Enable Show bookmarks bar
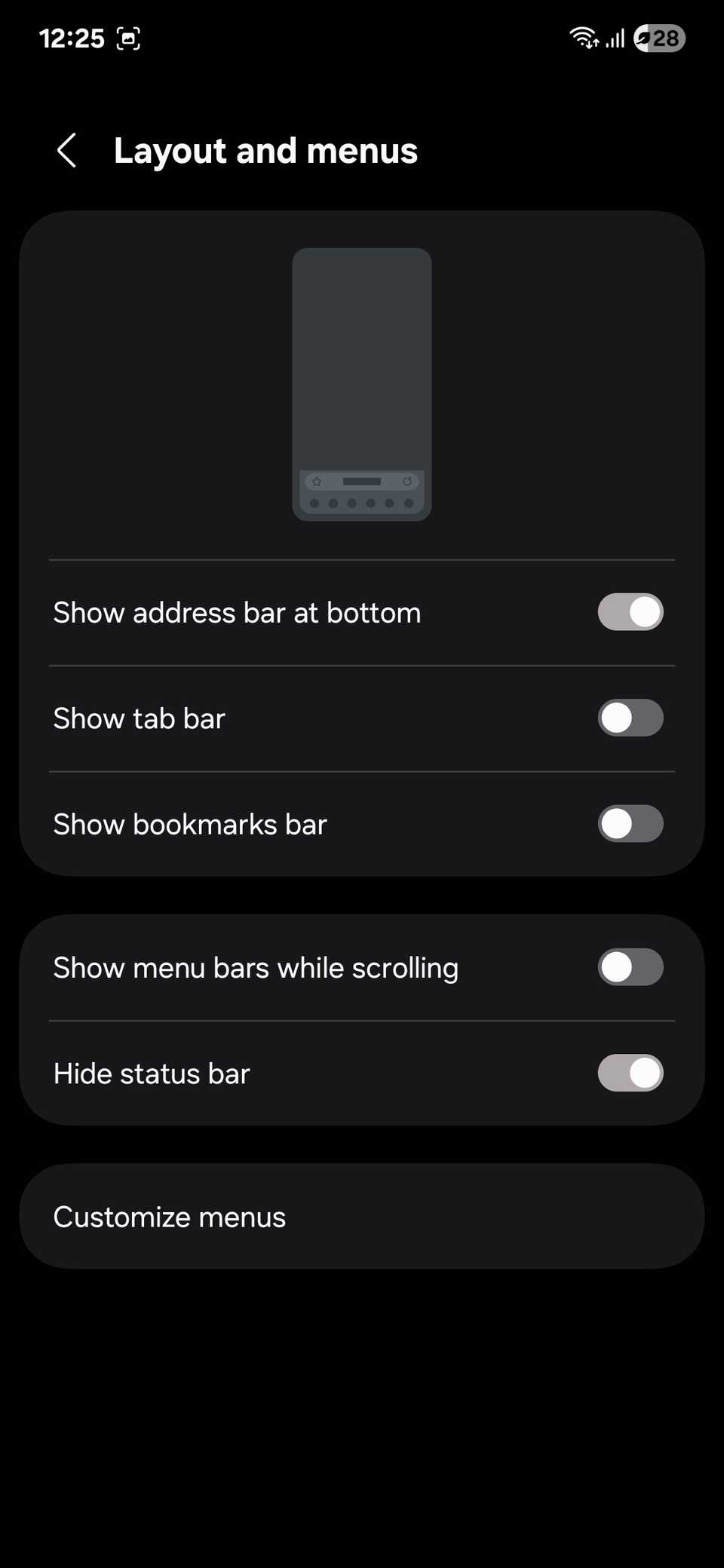The width and height of the screenshot is (724, 1568). click(630, 823)
